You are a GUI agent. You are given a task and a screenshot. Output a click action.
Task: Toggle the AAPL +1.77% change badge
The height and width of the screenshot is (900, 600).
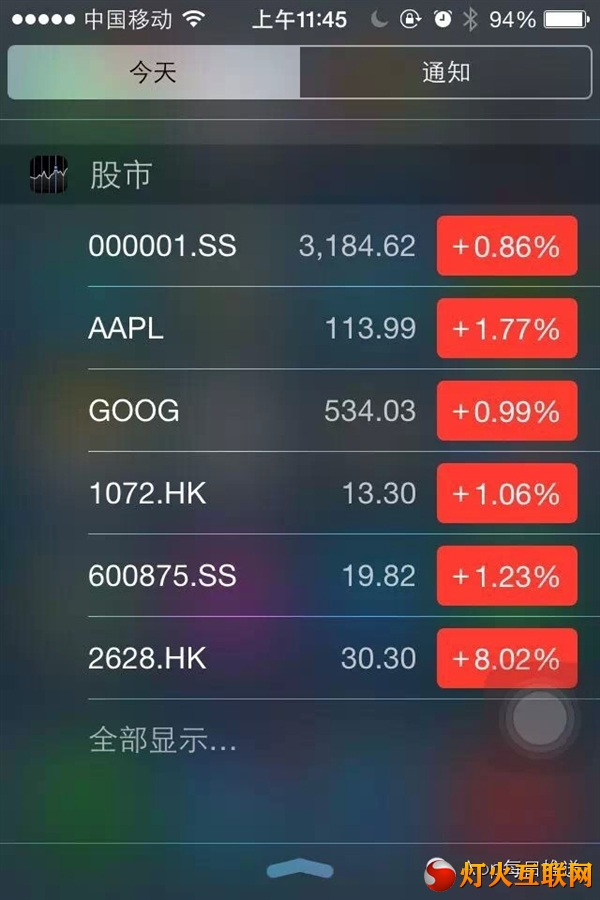pyautogui.click(x=507, y=328)
